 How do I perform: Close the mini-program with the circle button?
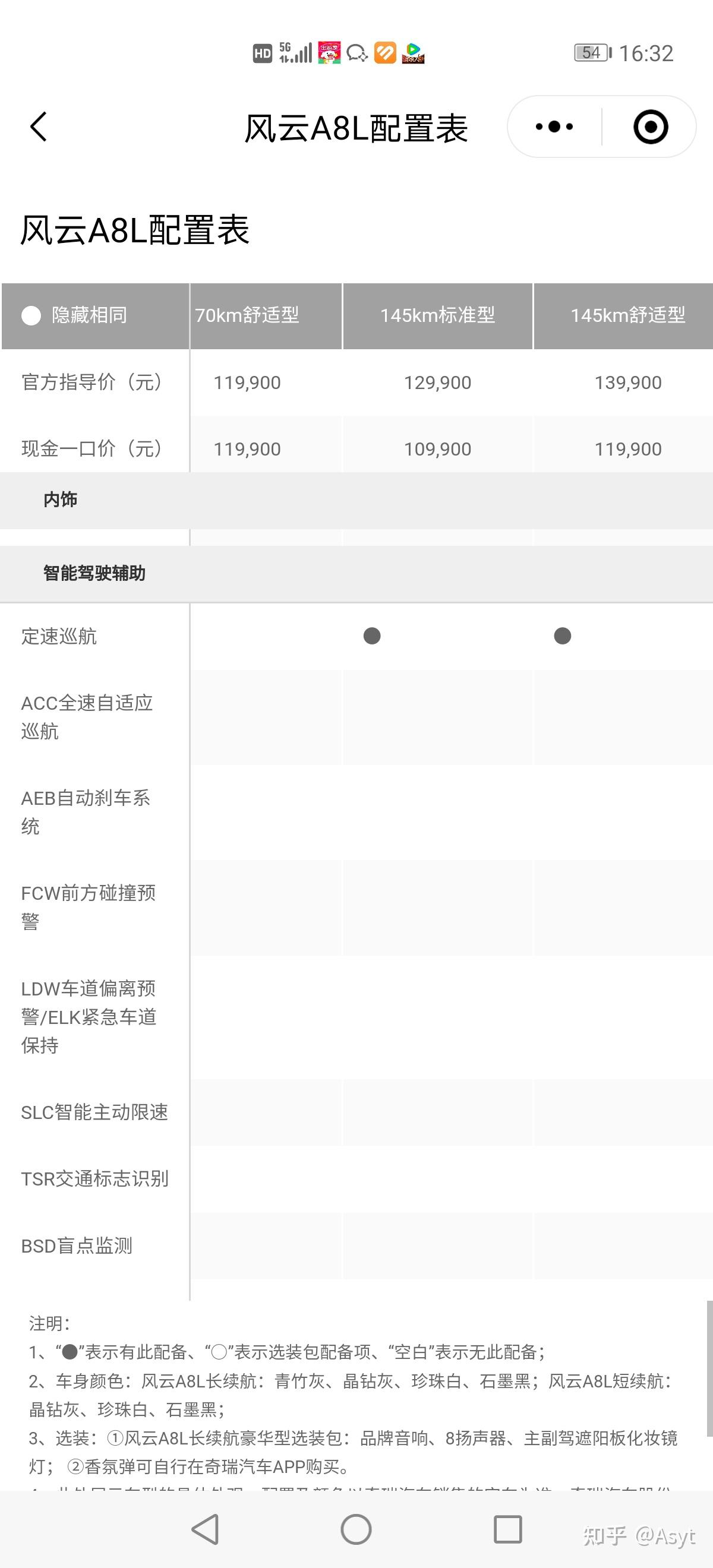pyautogui.click(x=650, y=127)
